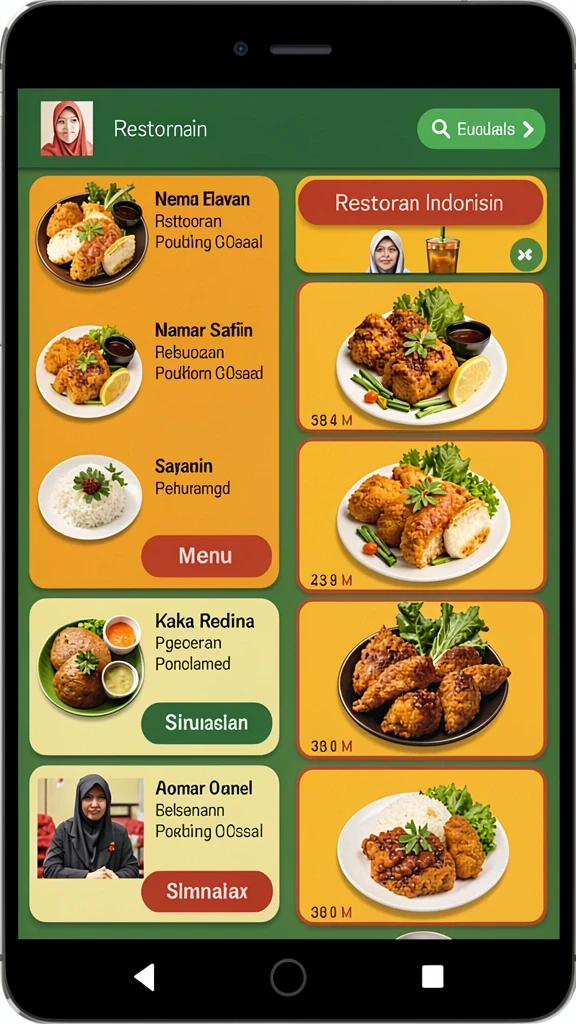Open the Restoran Indonisin banner button
The image size is (576, 1024).
click(421, 202)
